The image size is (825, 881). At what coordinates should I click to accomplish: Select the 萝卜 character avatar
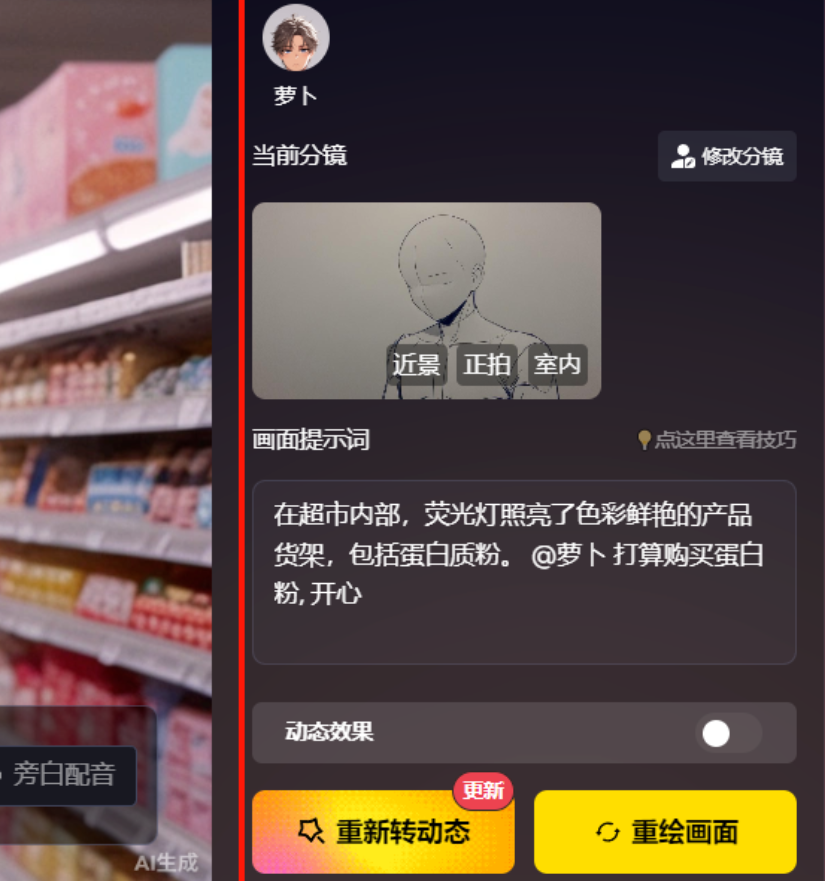point(296,38)
